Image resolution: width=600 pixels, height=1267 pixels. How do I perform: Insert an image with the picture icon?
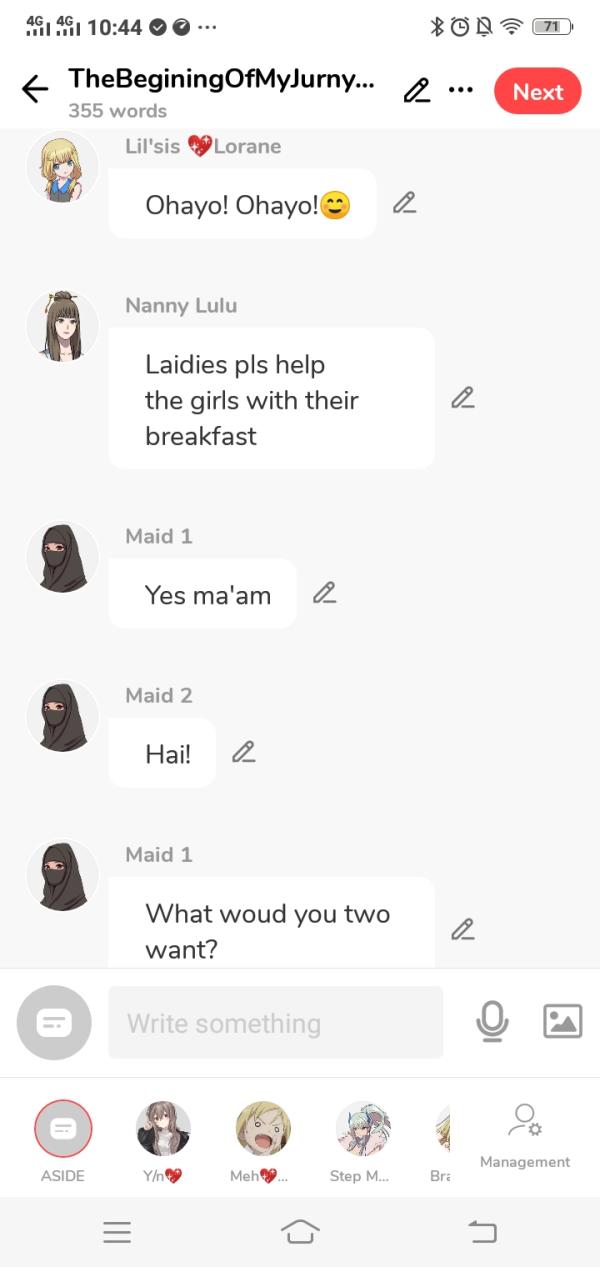562,1021
